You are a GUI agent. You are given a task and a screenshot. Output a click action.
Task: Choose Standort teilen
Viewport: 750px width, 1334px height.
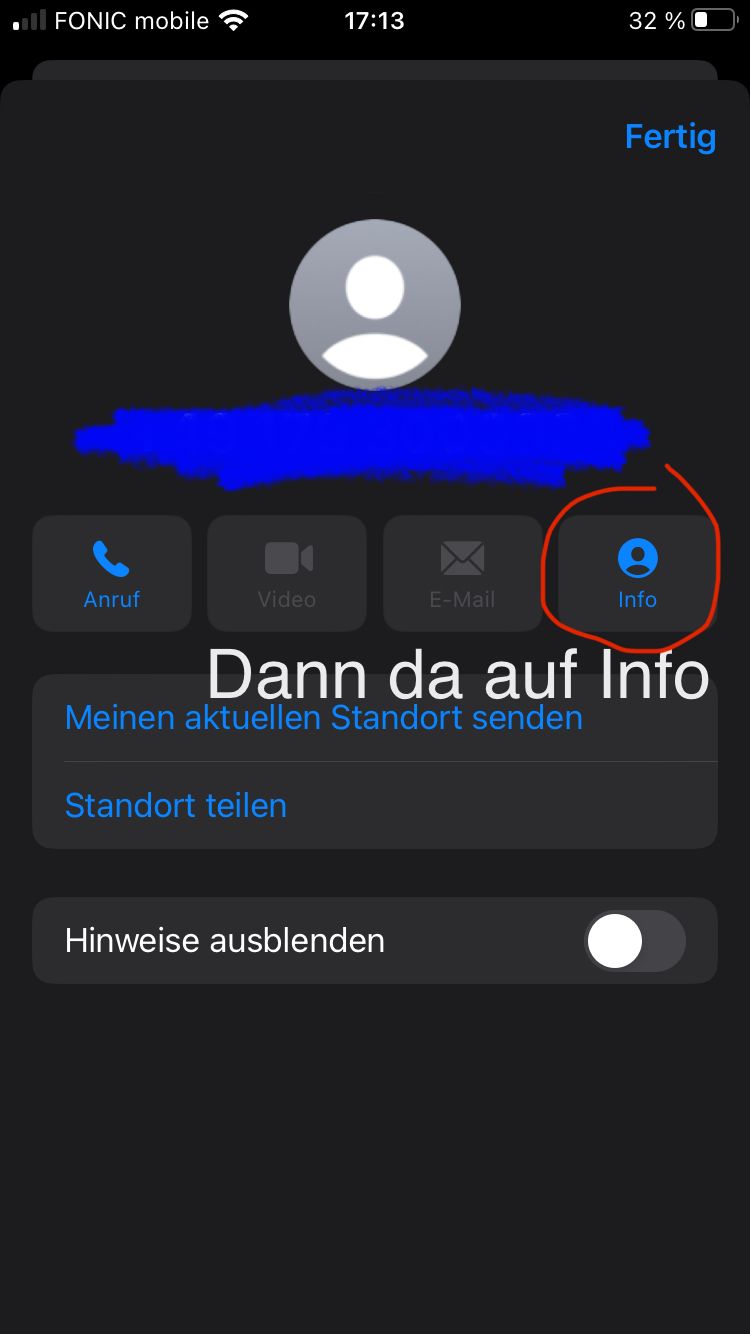[176, 806]
